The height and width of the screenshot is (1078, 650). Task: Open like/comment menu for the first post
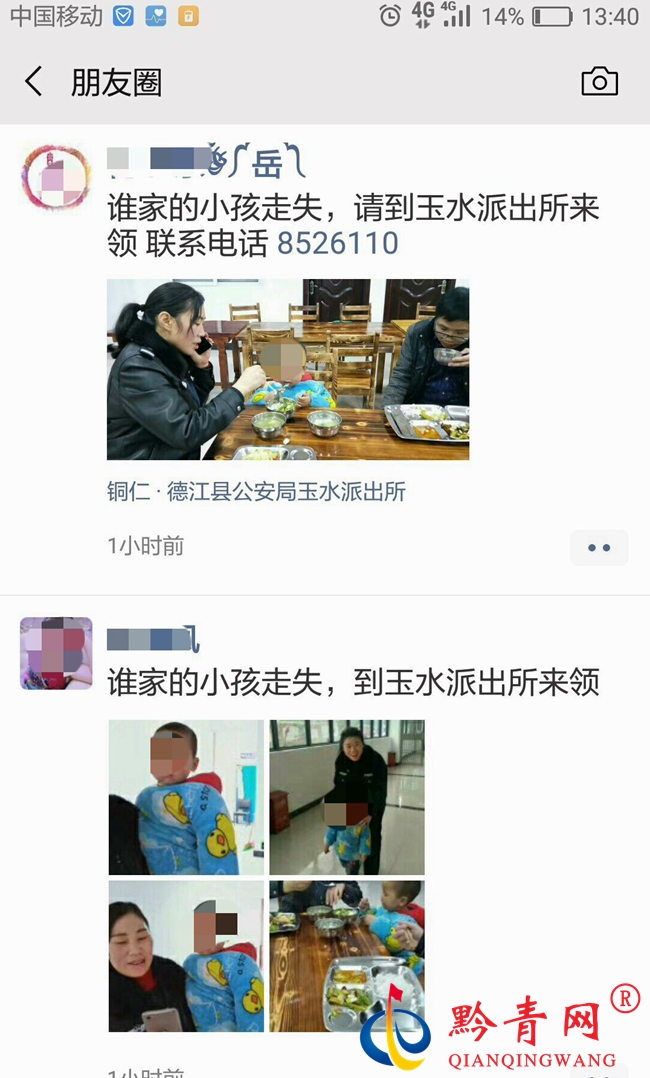pyautogui.click(x=599, y=548)
